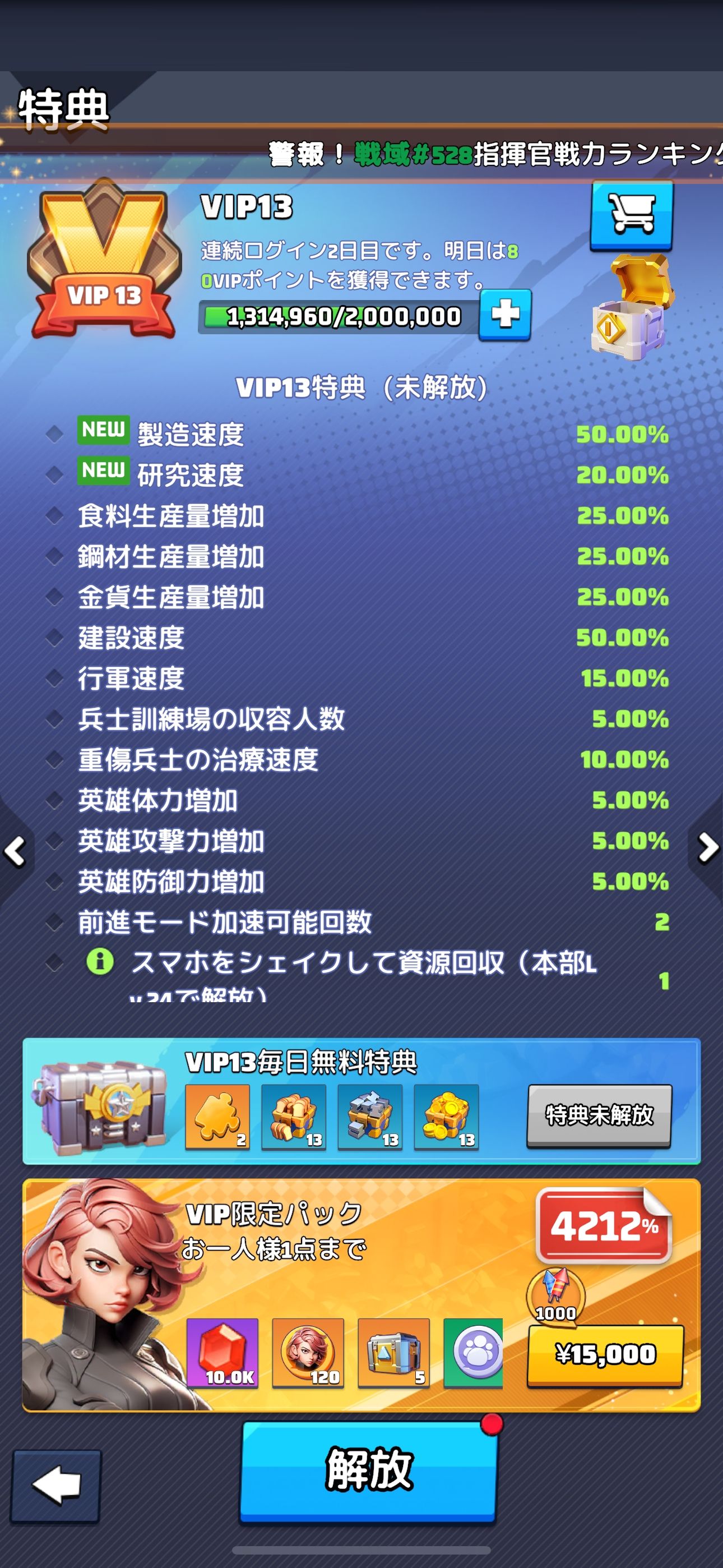Tap the plus button to add VIP points
The image size is (723, 1568).
[504, 314]
